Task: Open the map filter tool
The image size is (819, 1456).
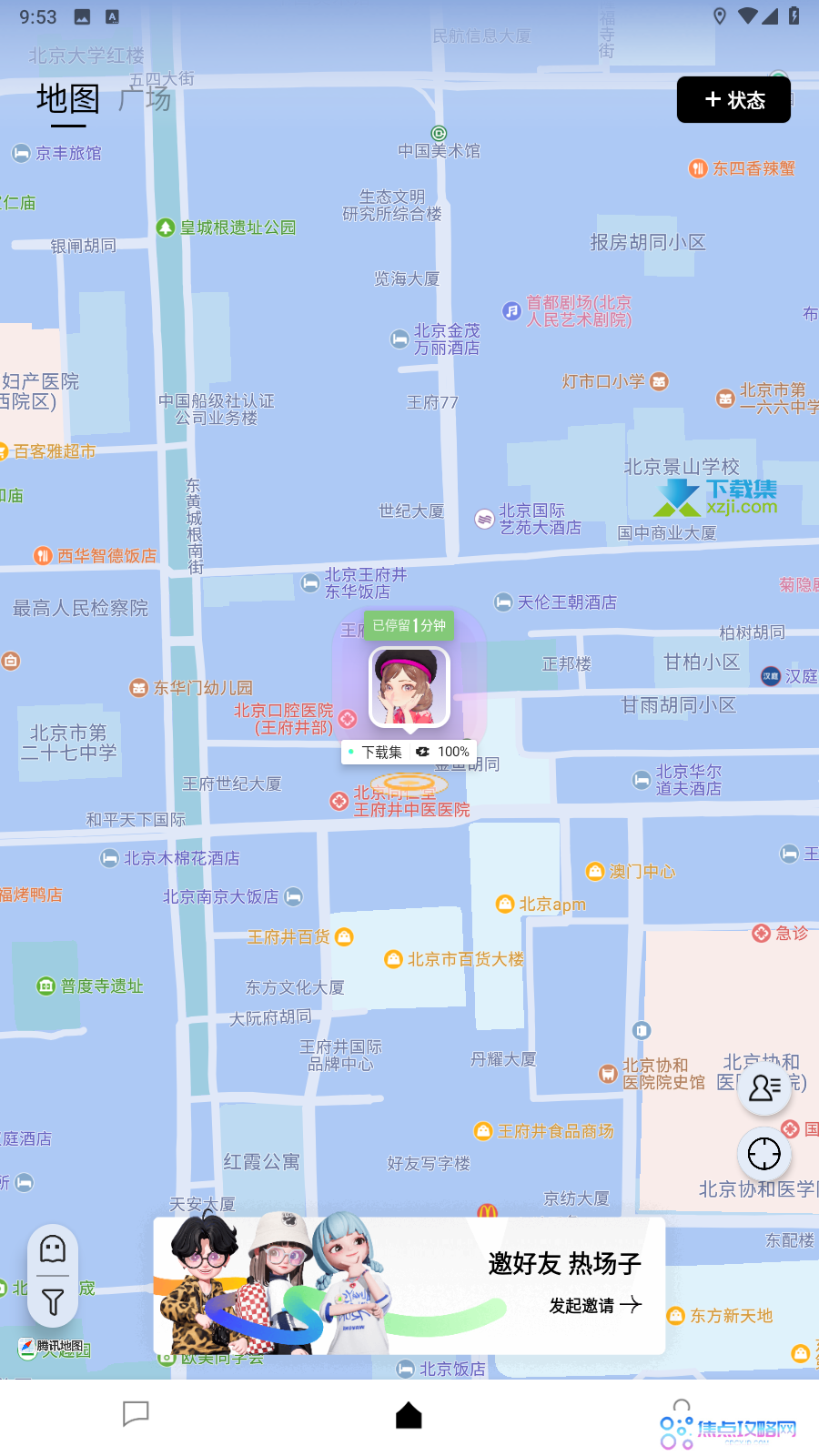Action: pyautogui.click(x=52, y=1303)
